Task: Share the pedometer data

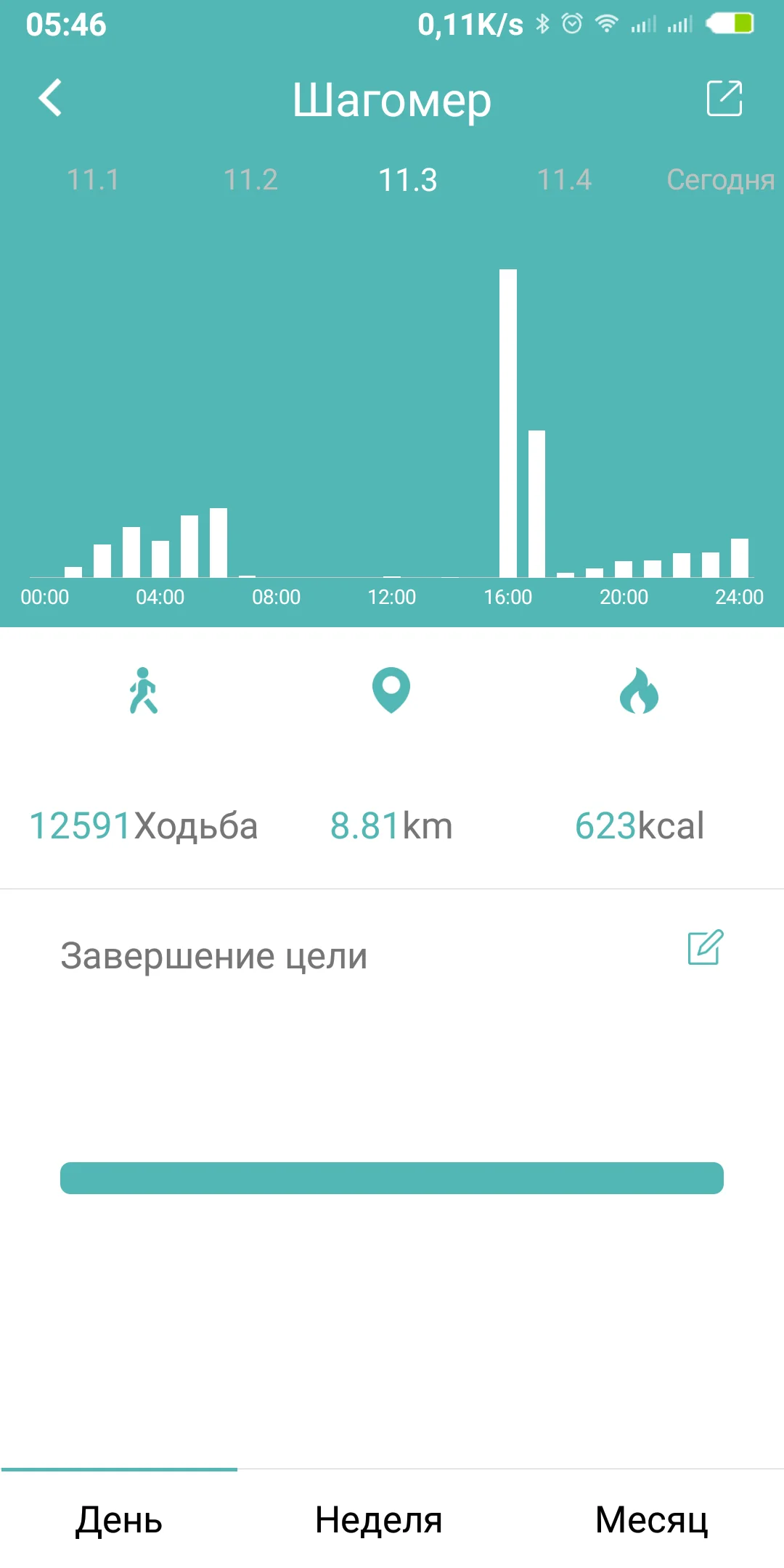Action: (x=724, y=98)
